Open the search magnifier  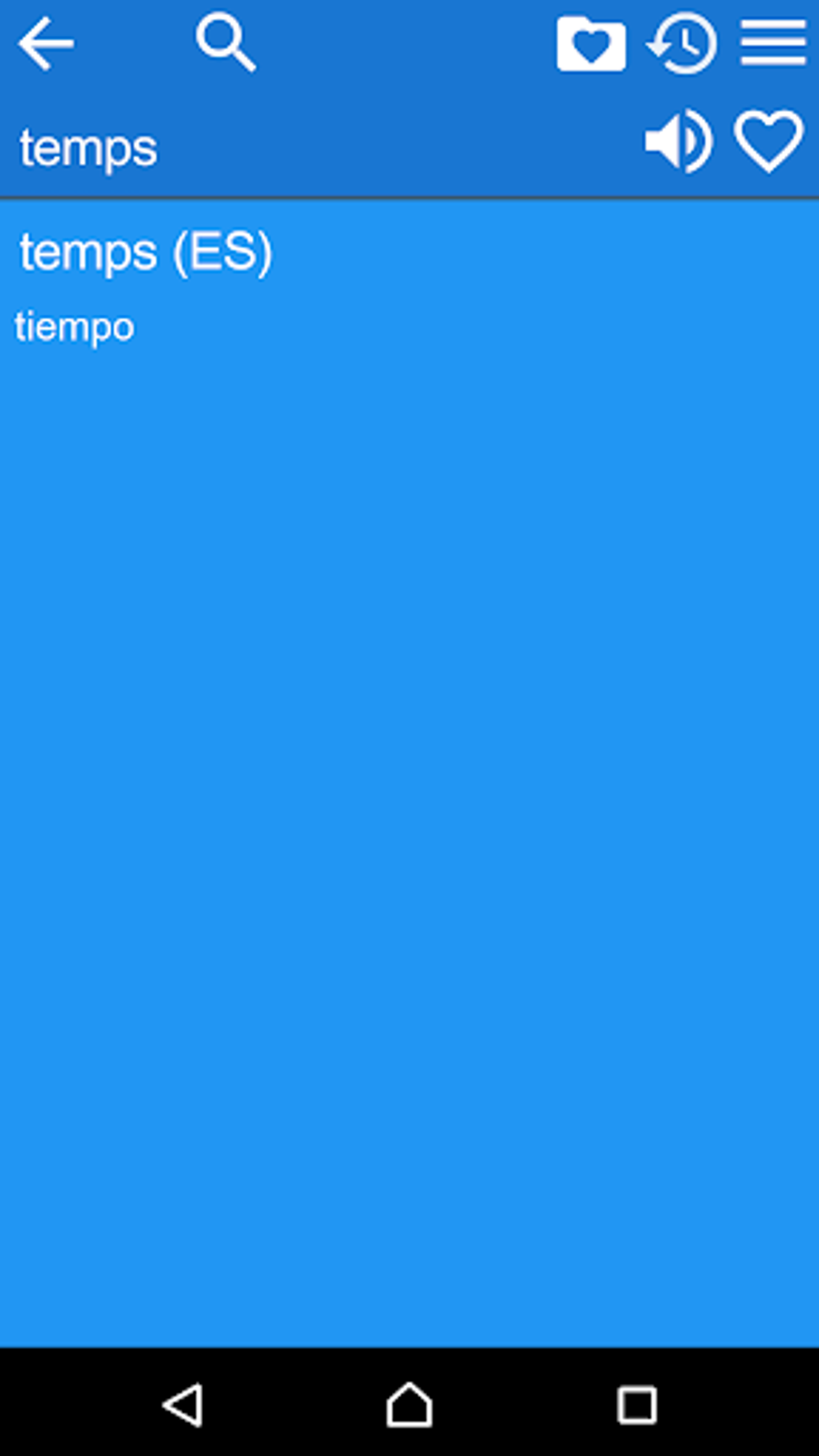tap(226, 44)
